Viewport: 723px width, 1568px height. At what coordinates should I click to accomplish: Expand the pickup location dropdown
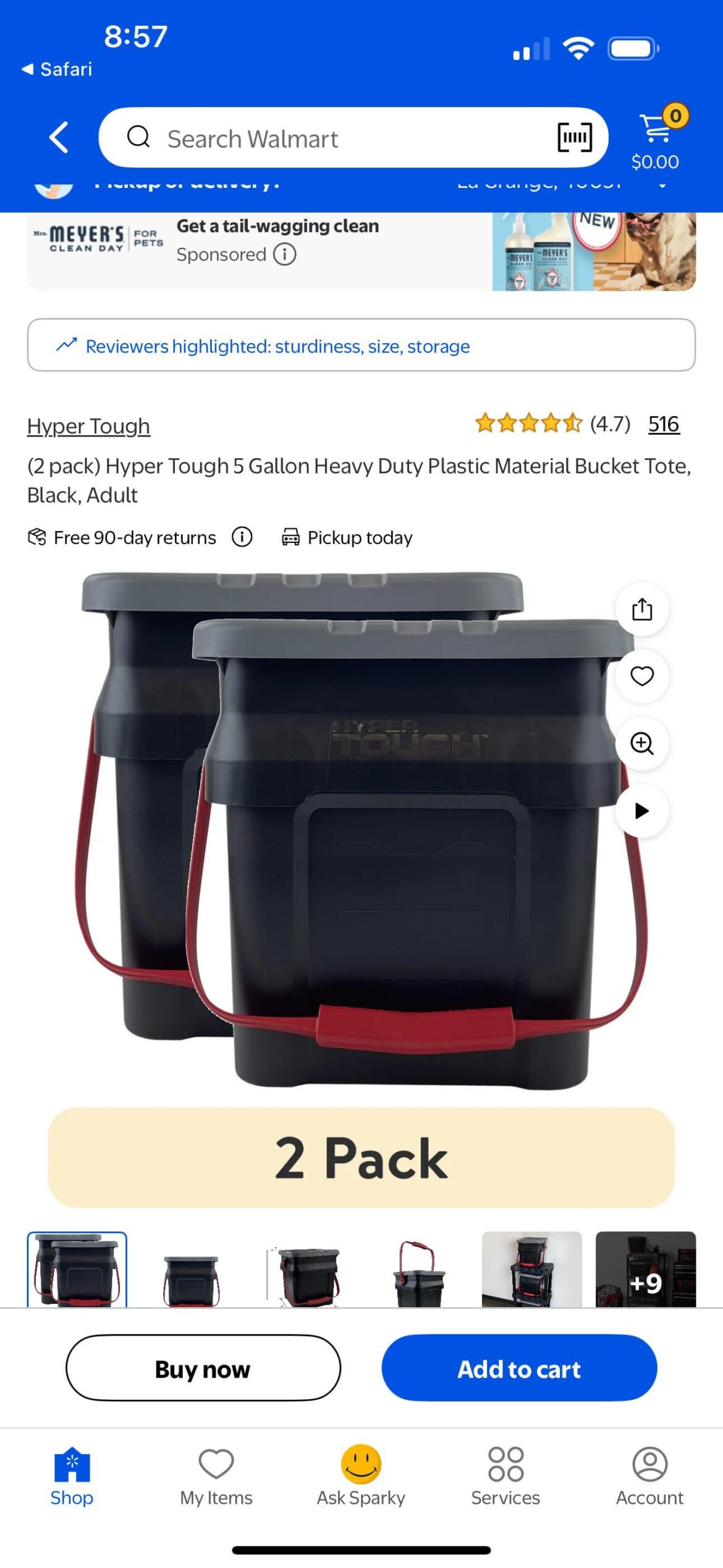662,184
